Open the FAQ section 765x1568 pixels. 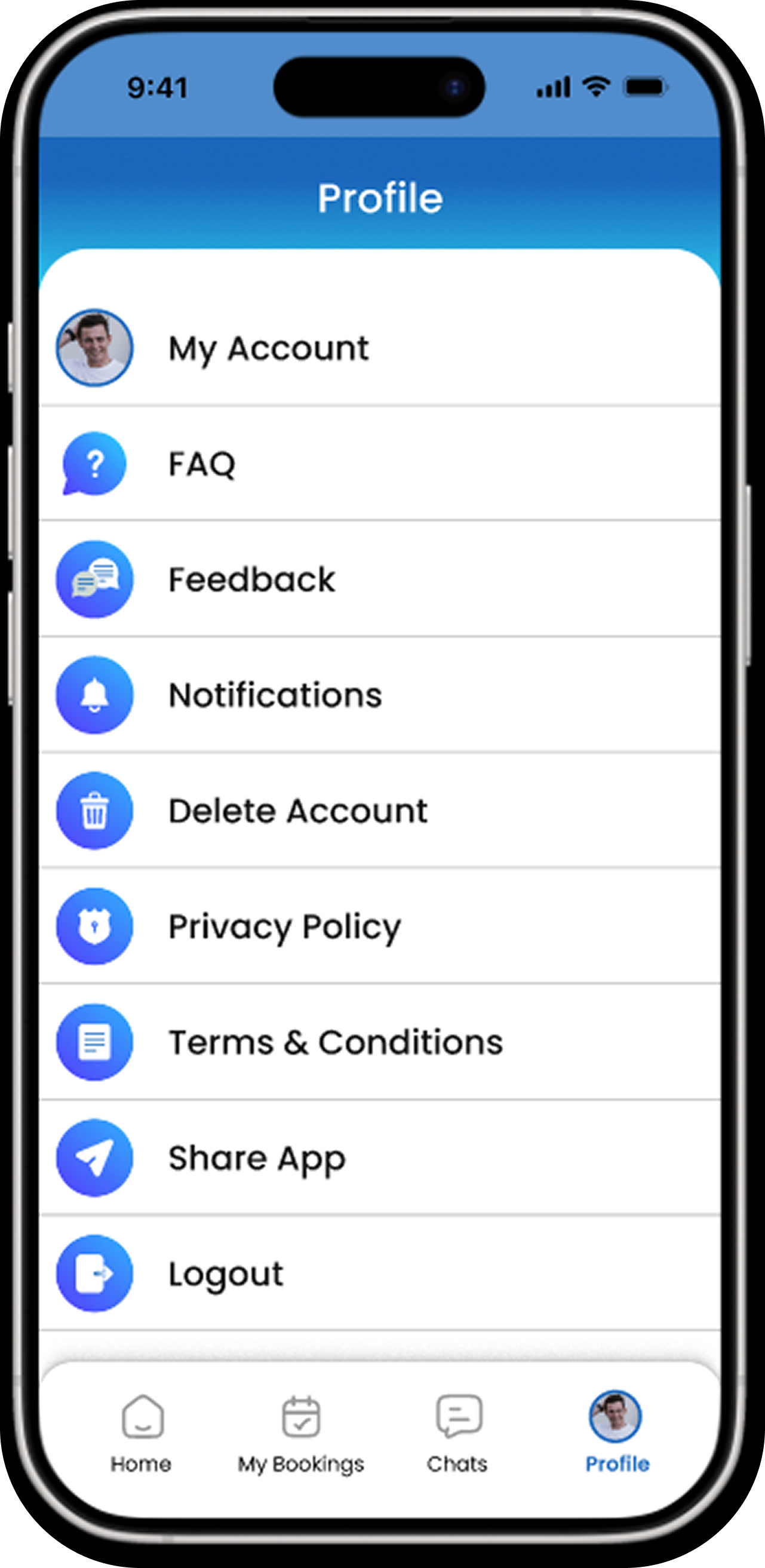(x=201, y=464)
